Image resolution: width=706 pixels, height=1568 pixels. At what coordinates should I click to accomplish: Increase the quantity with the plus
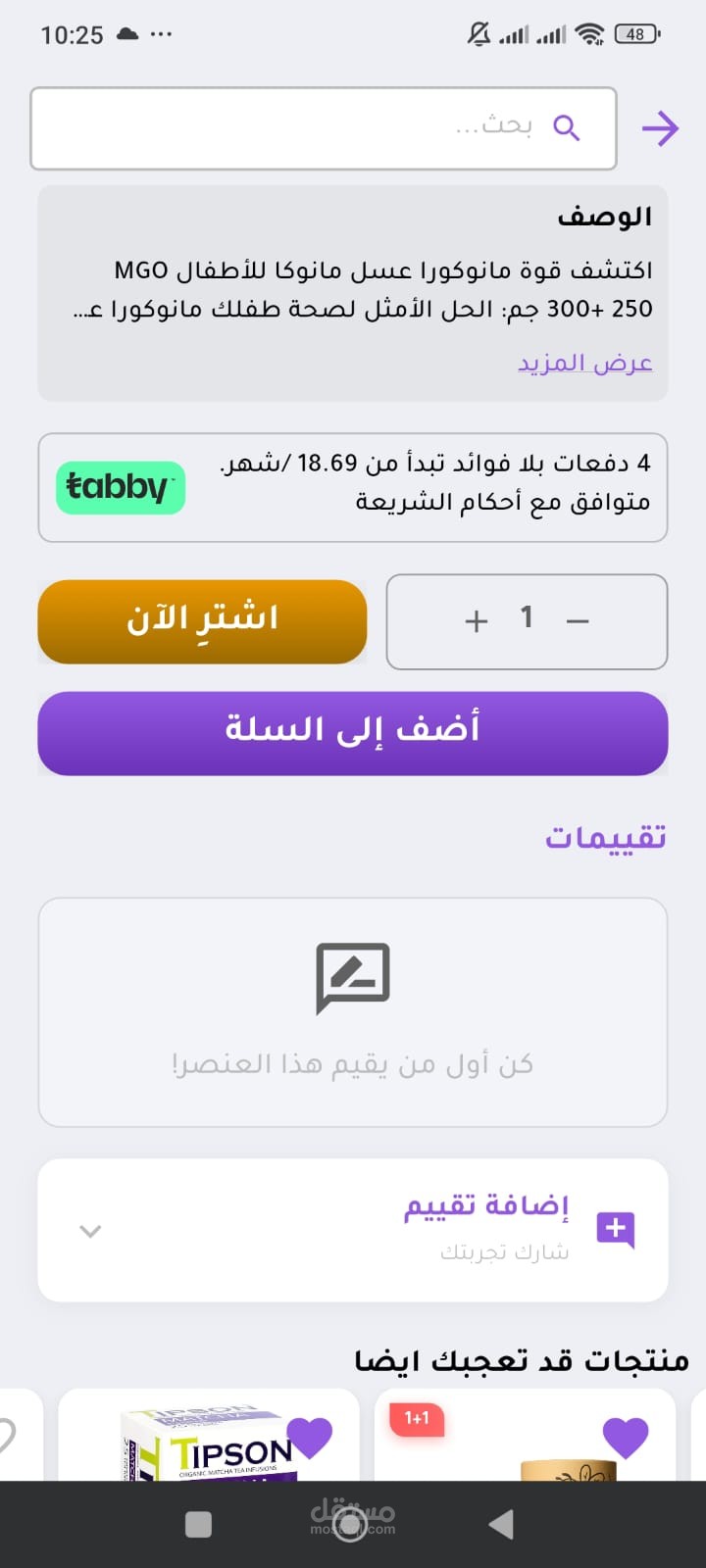(x=477, y=621)
